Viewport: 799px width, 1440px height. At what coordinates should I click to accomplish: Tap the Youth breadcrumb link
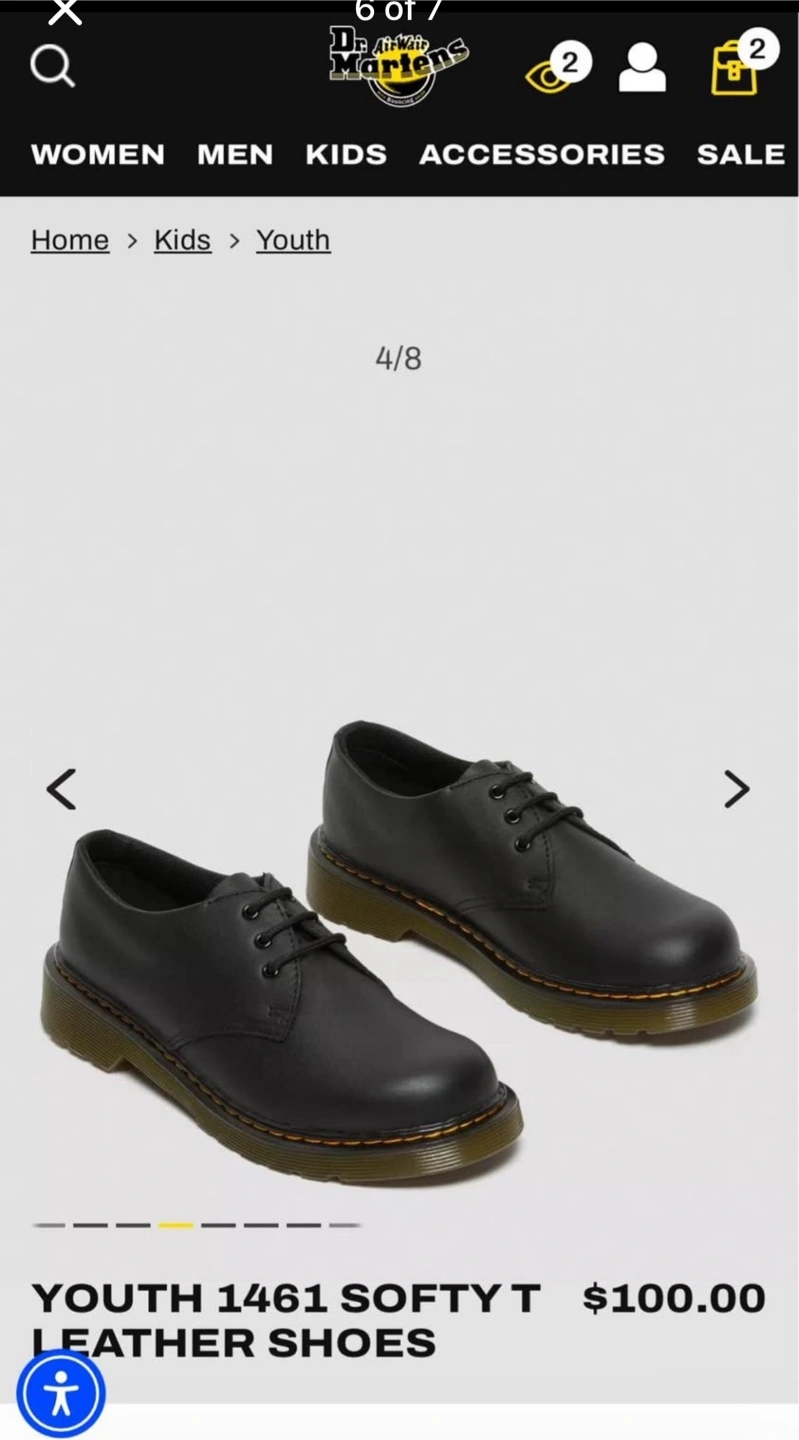click(x=293, y=240)
